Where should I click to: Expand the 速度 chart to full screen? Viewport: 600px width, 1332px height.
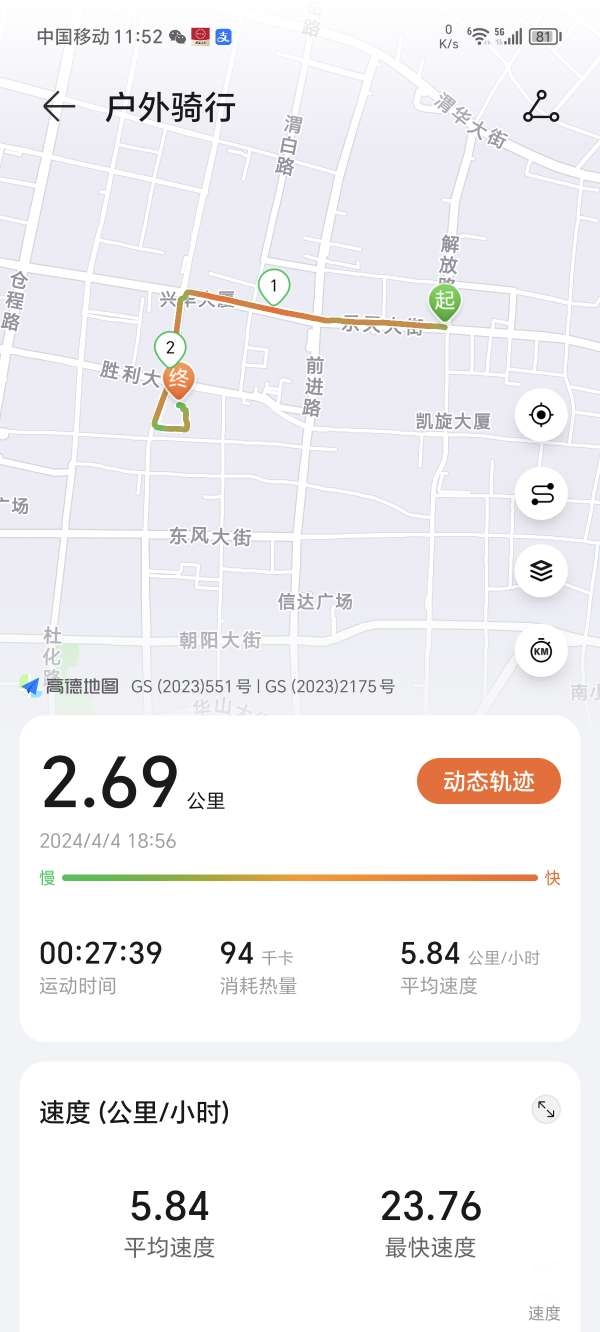[x=546, y=1109]
